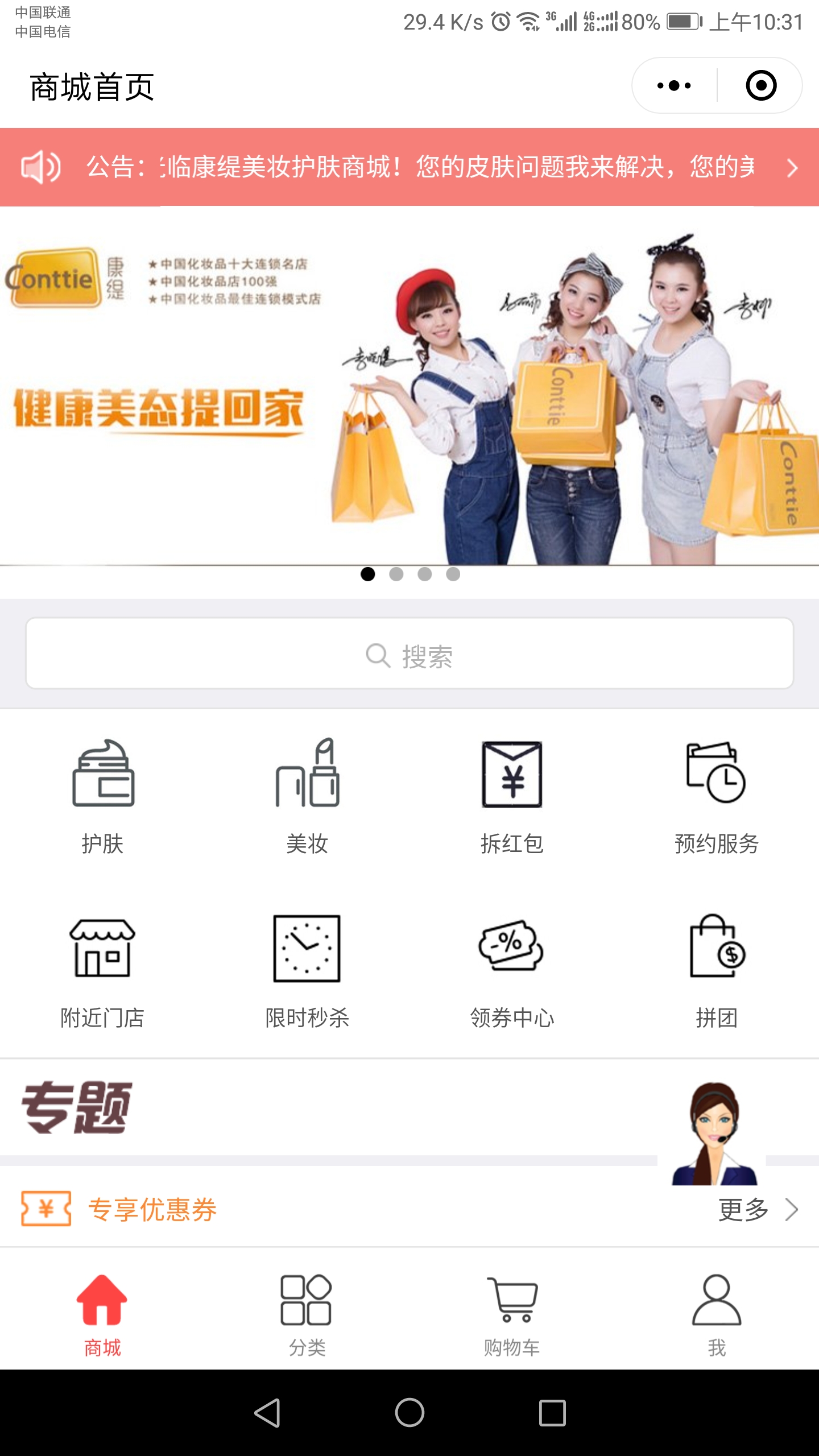Open the 公告 announcement bar

click(409, 167)
